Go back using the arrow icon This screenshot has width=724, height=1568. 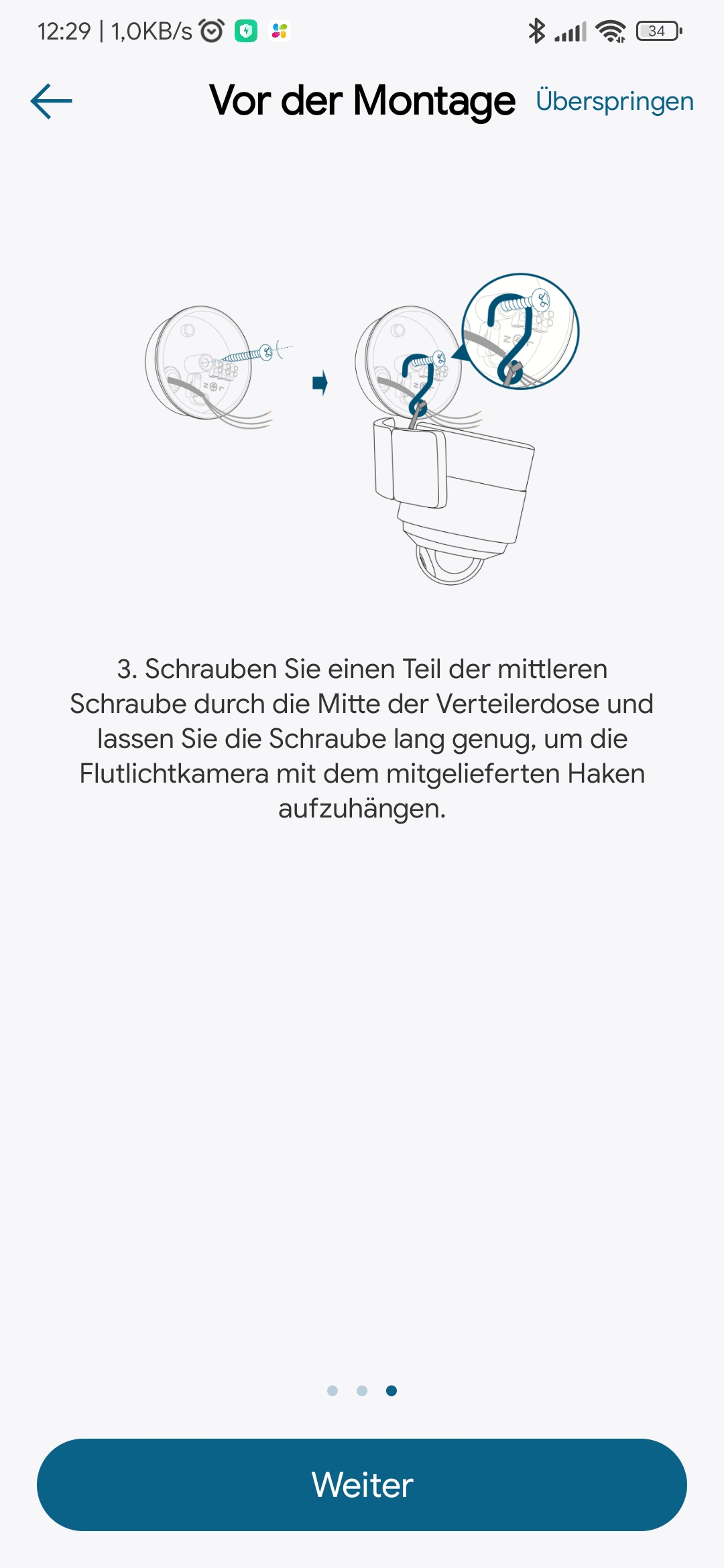click(x=52, y=101)
